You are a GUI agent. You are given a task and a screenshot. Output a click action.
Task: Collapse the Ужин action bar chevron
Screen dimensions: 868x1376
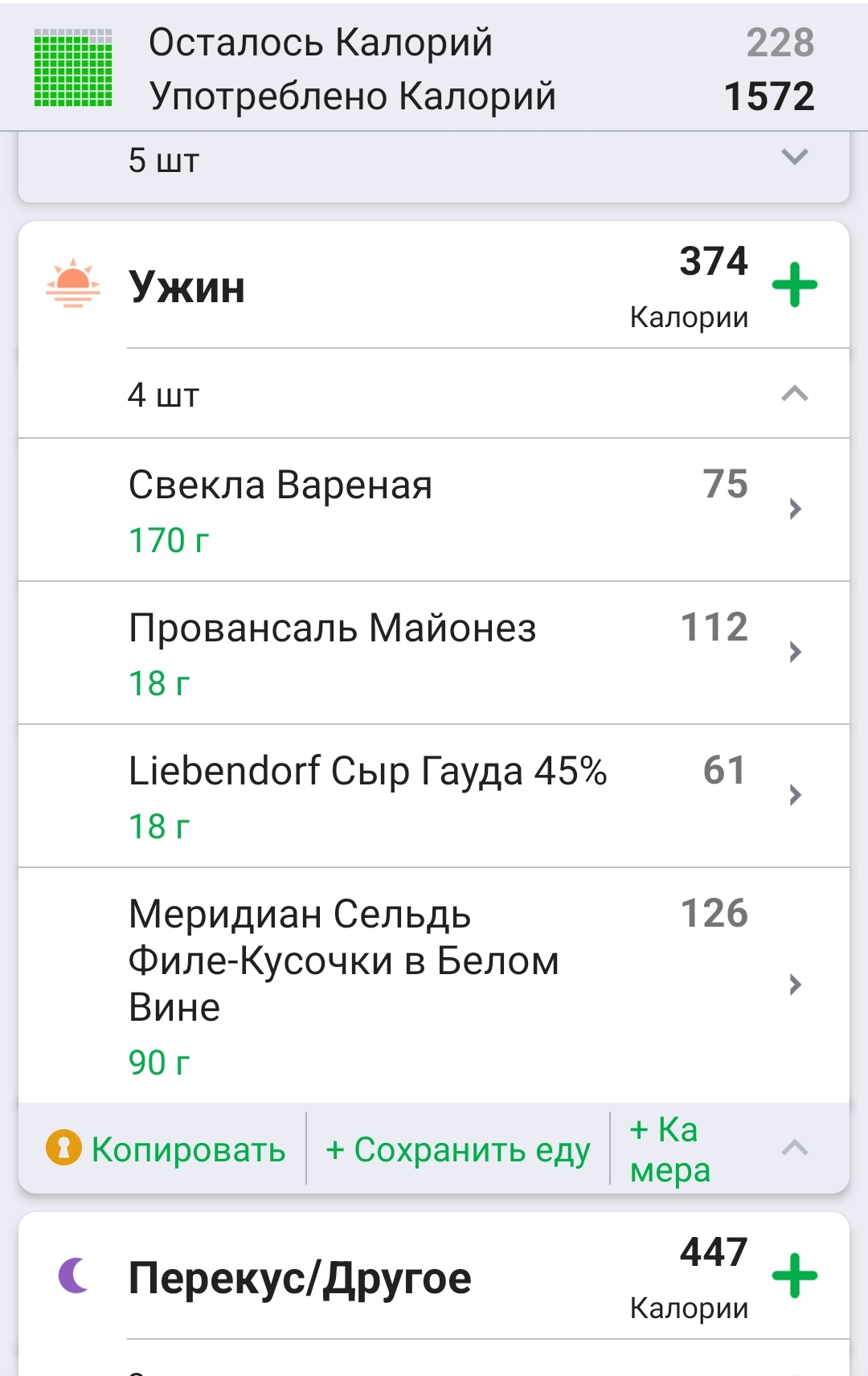coord(794,1148)
